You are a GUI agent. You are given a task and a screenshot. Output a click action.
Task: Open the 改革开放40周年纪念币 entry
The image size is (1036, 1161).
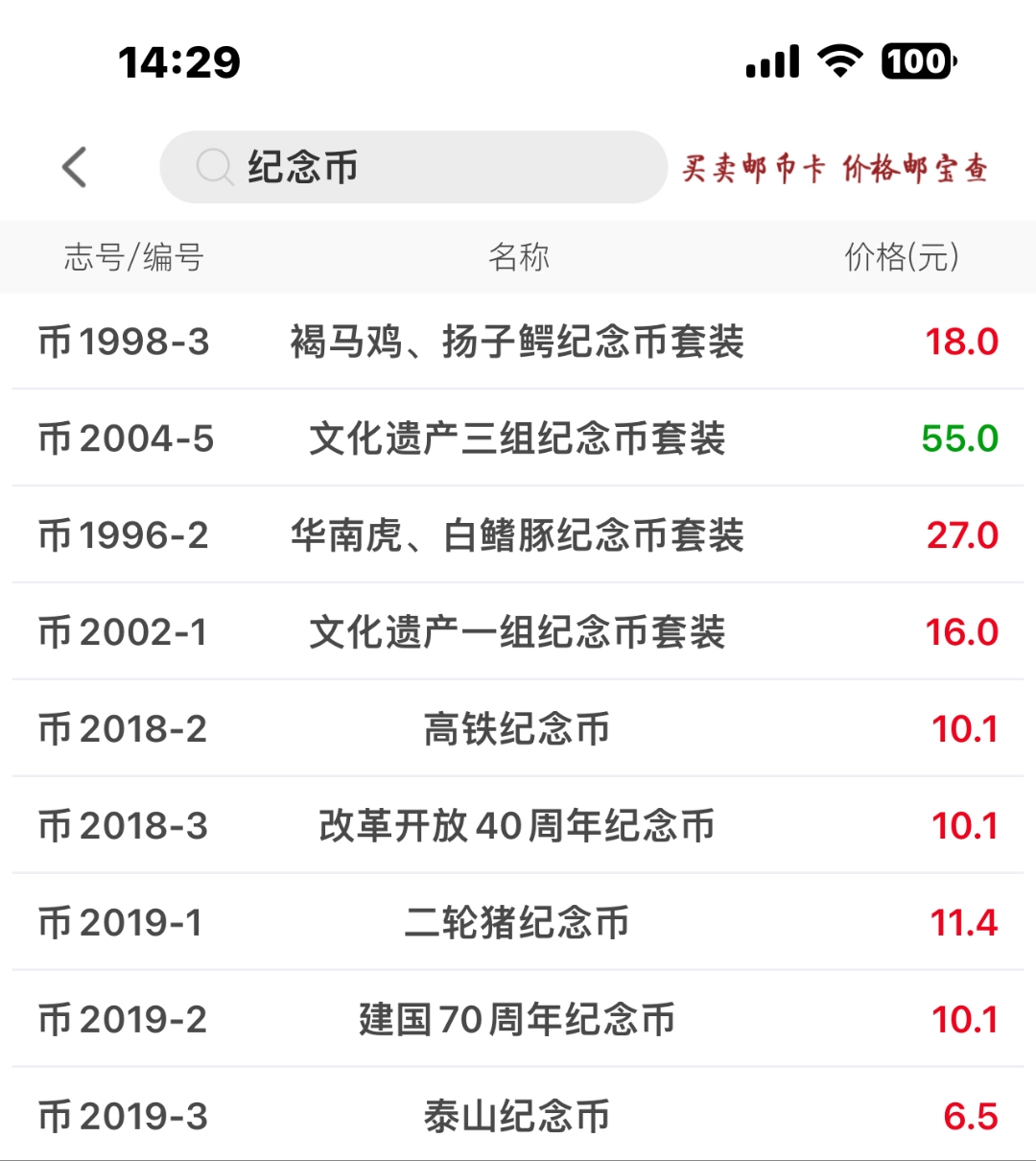click(x=519, y=825)
